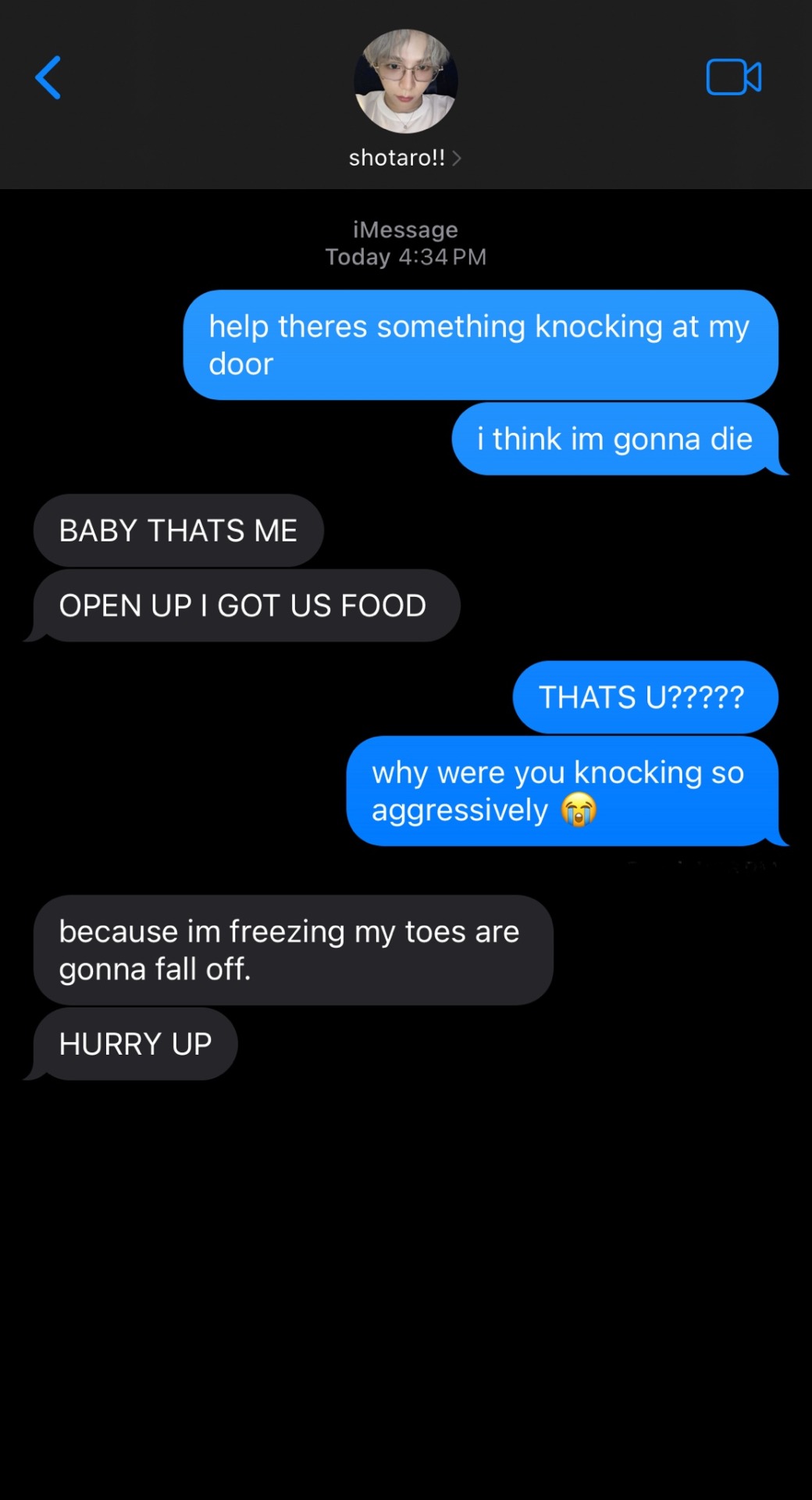The image size is (812, 1500).
Task: Start a FaceTime video call
Action: (733, 77)
